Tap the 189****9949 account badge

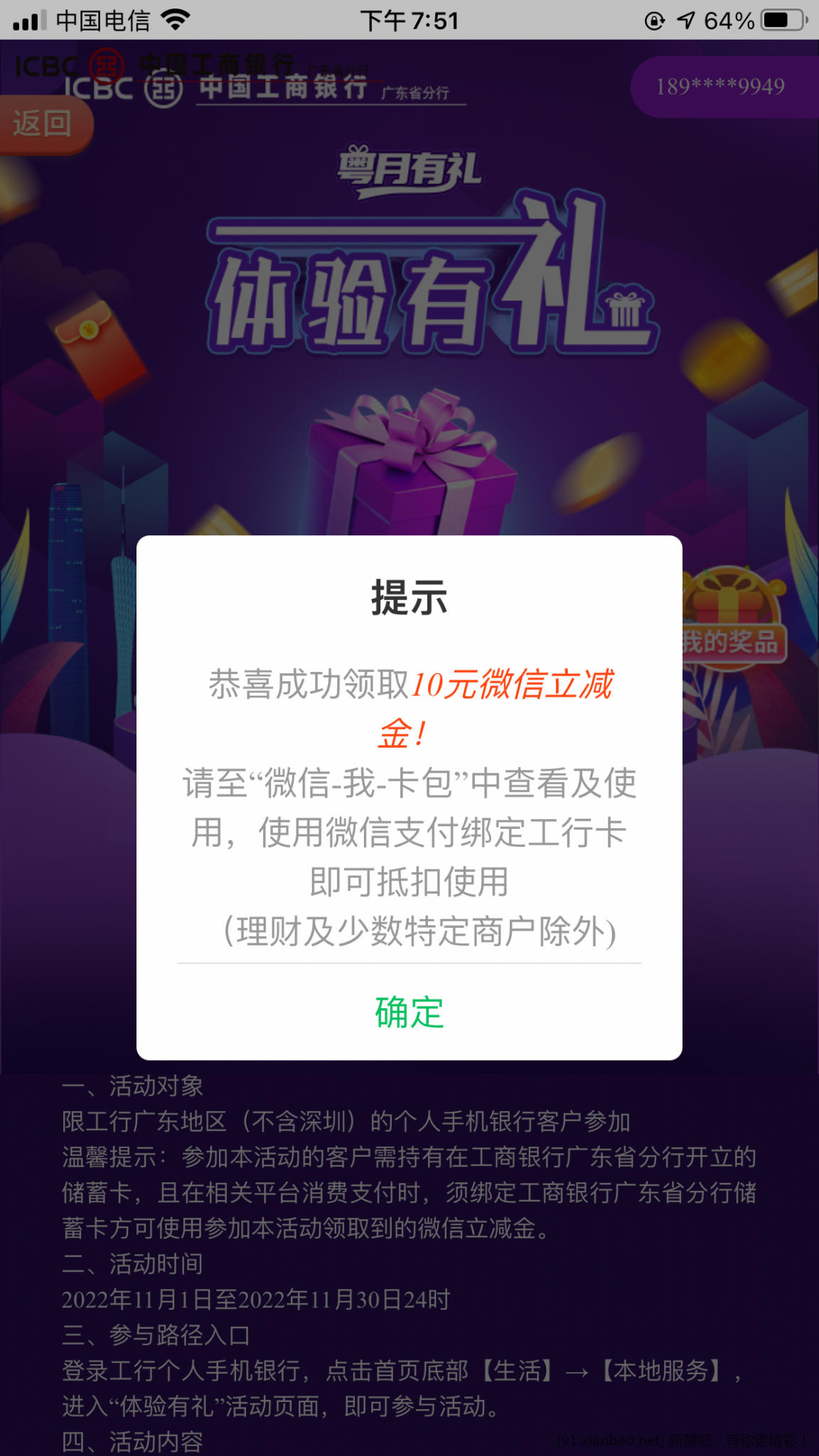721,87
